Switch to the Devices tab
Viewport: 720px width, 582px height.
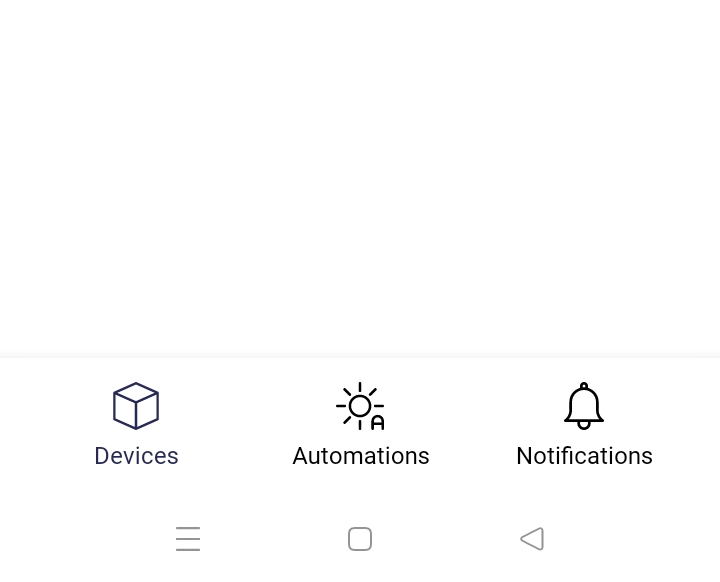[x=136, y=425]
